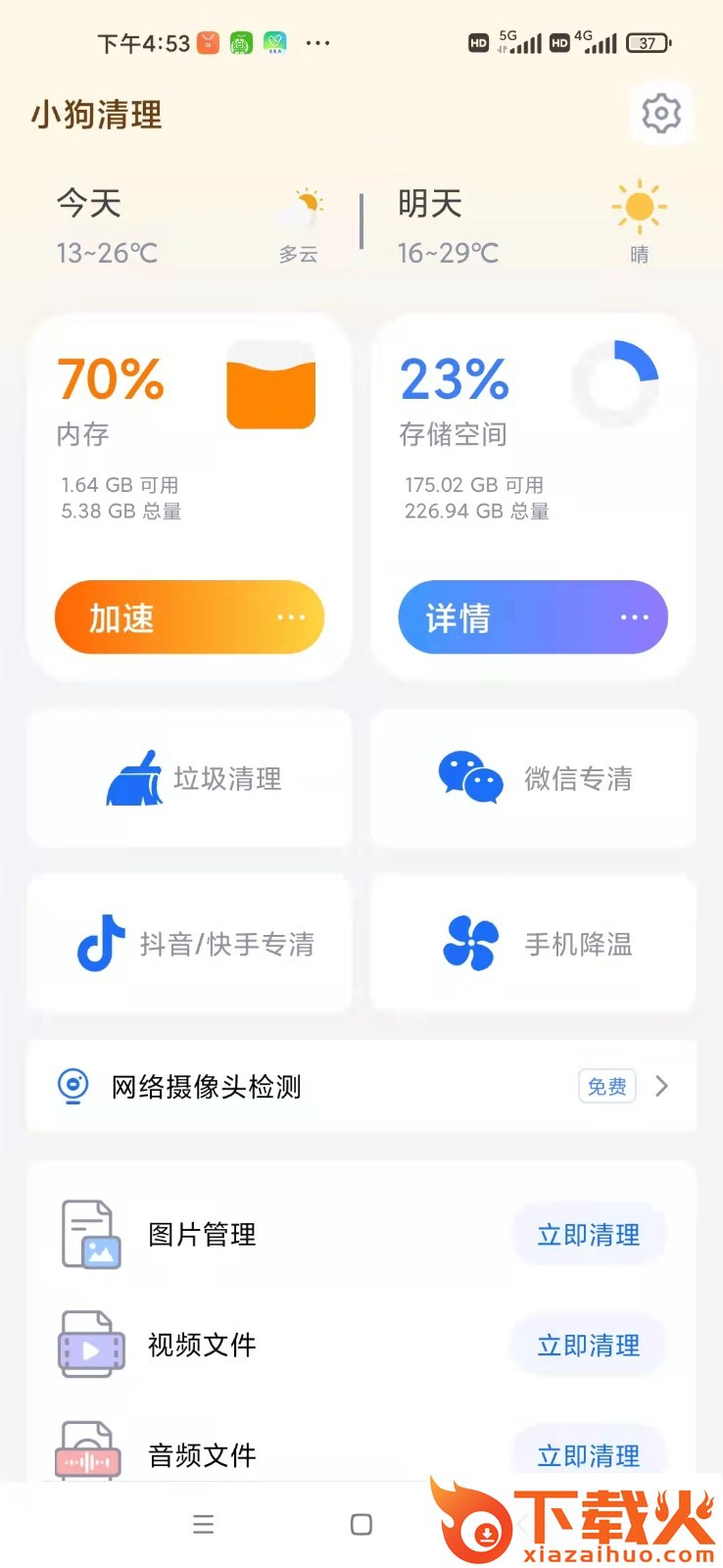Tap 立即清理 for 图片管理
The height and width of the screenshot is (1568, 723).
(x=588, y=1235)
